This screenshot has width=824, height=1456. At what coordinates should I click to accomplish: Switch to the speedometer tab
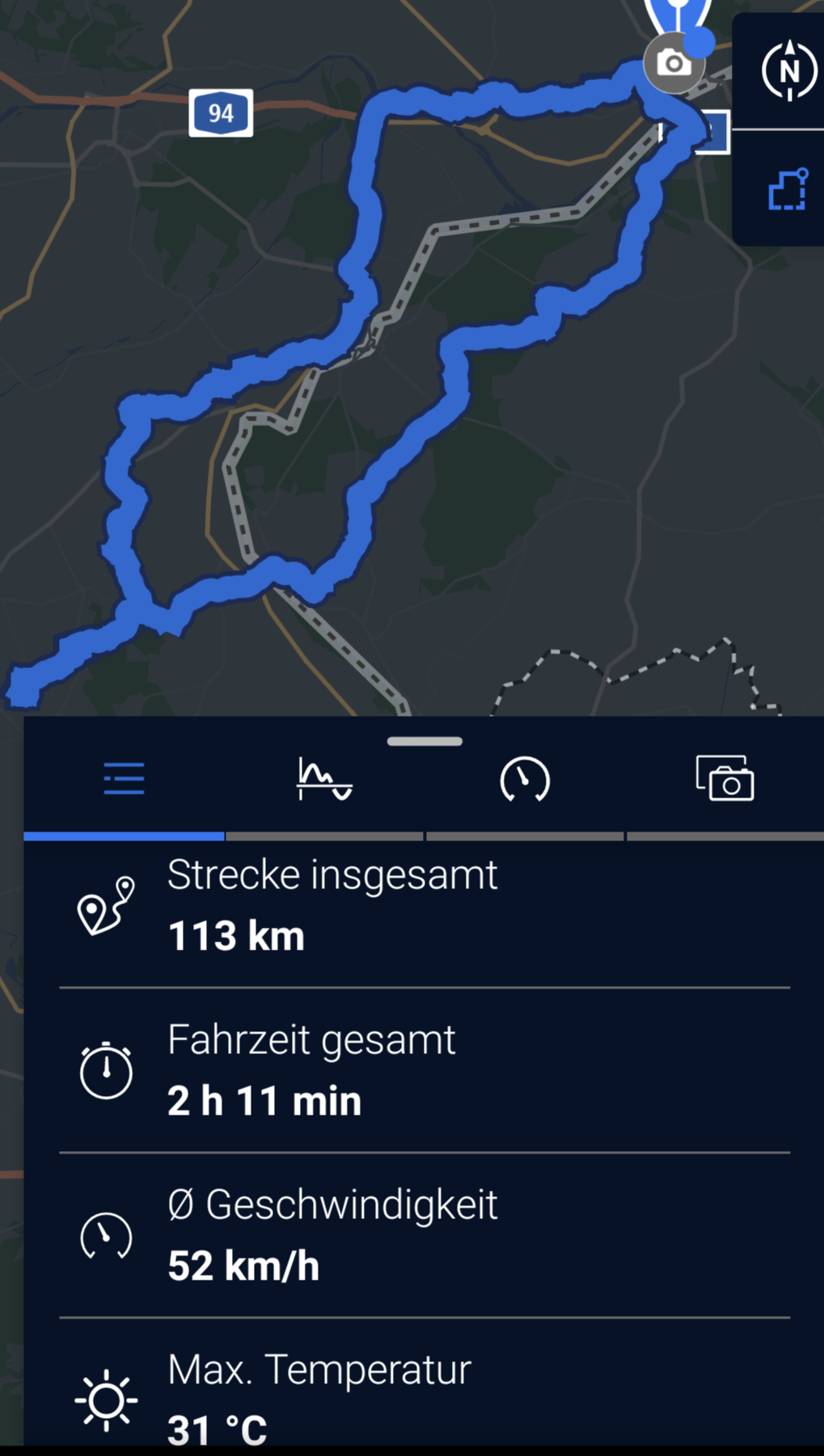tap(525, 779)
